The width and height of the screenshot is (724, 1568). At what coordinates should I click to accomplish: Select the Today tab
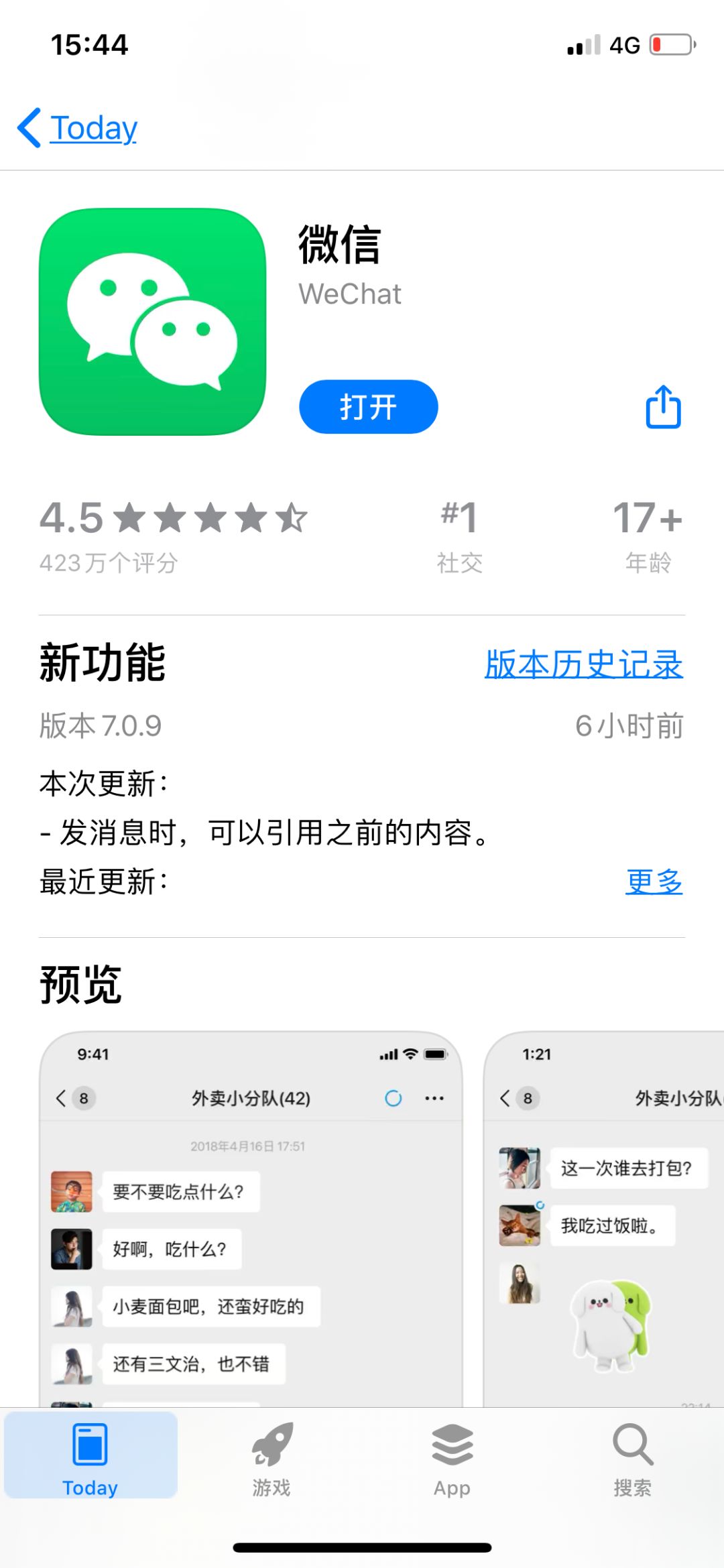click(x=90, y=1456)
